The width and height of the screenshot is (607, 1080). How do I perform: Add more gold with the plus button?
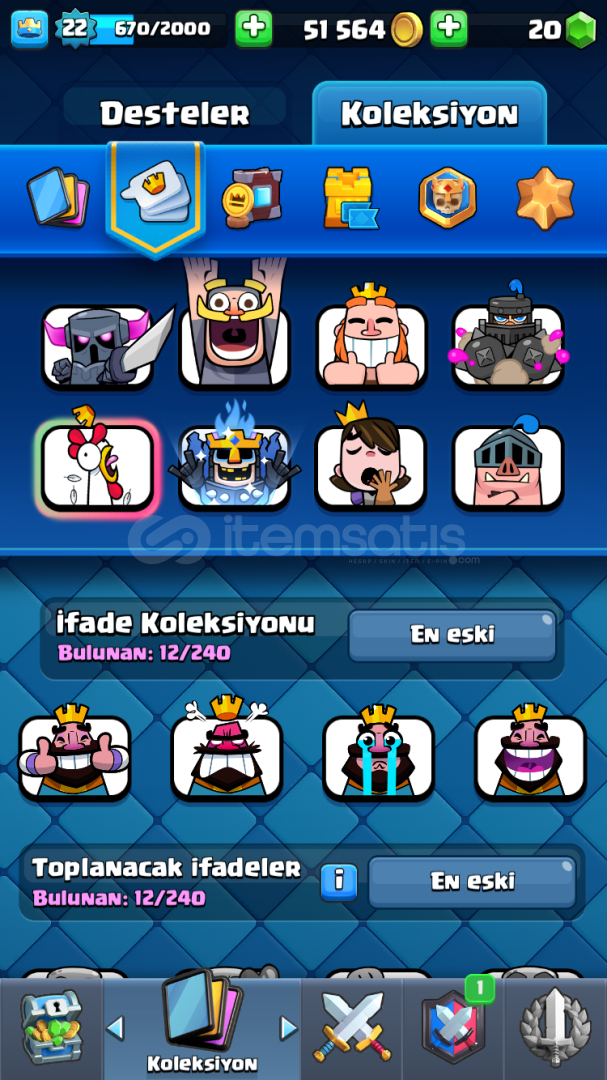coord(449,29)
